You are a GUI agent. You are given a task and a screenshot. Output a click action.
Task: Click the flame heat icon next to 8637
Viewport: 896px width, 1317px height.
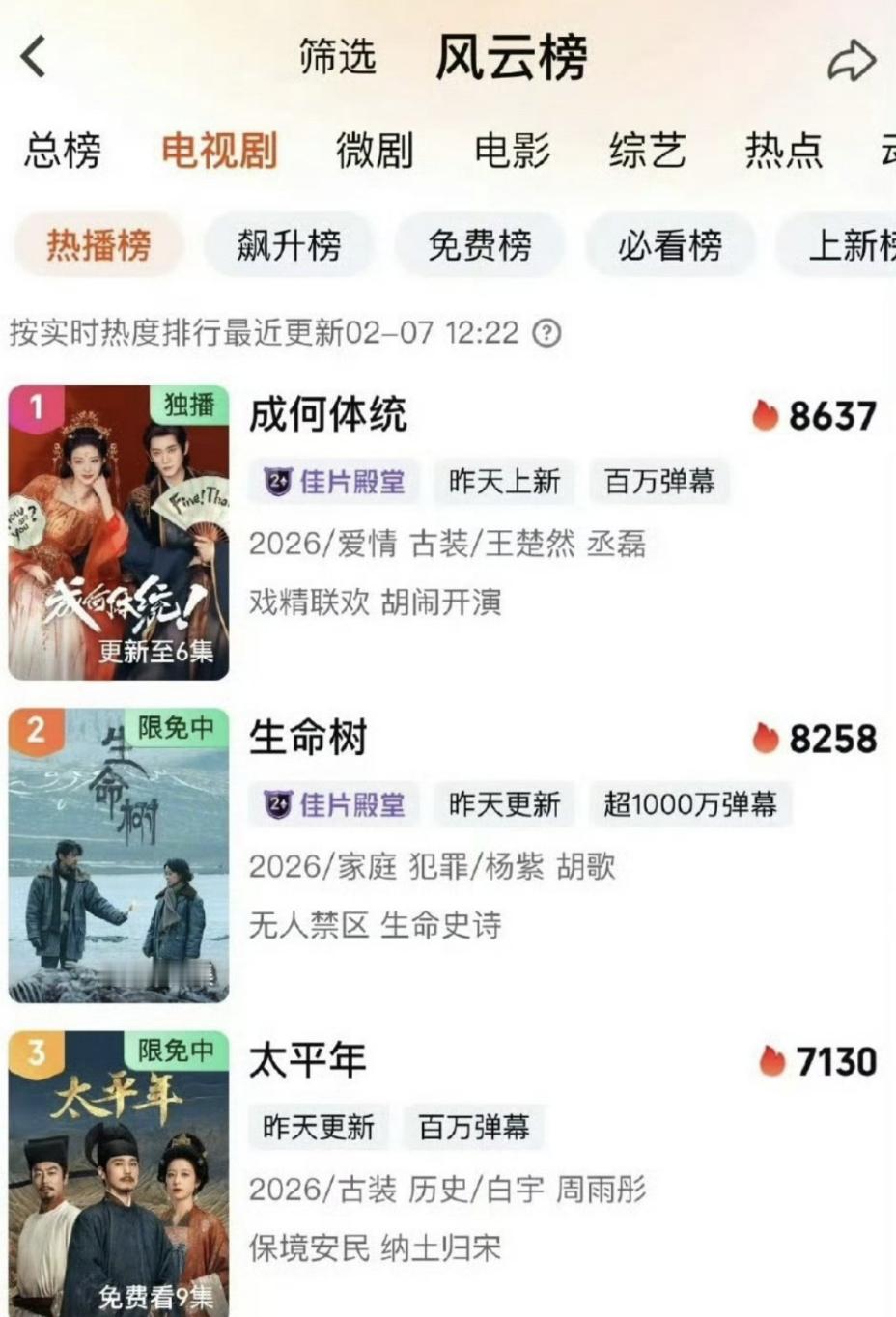click(766, 416)
